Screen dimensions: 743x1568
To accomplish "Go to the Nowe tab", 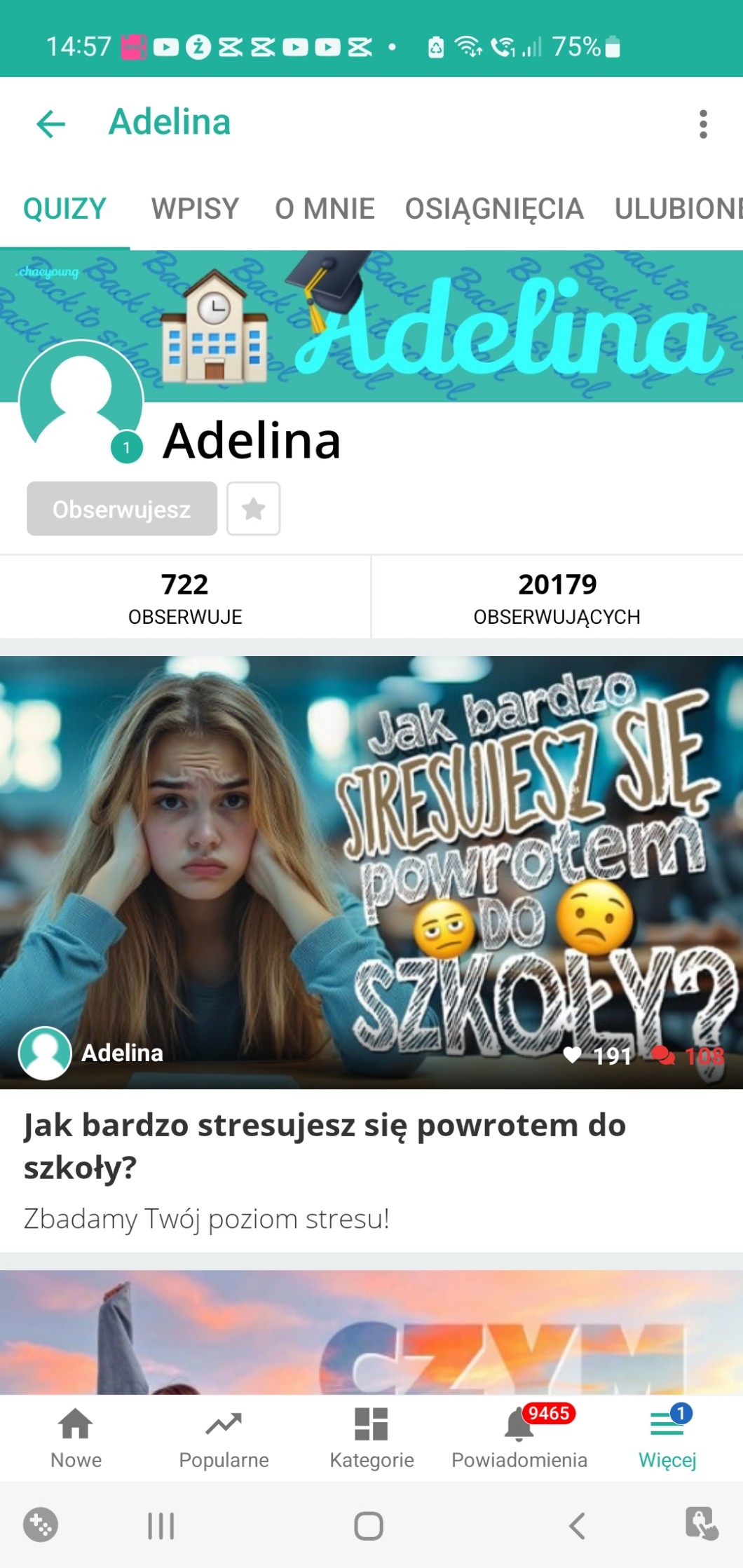I will [76, 1438].
